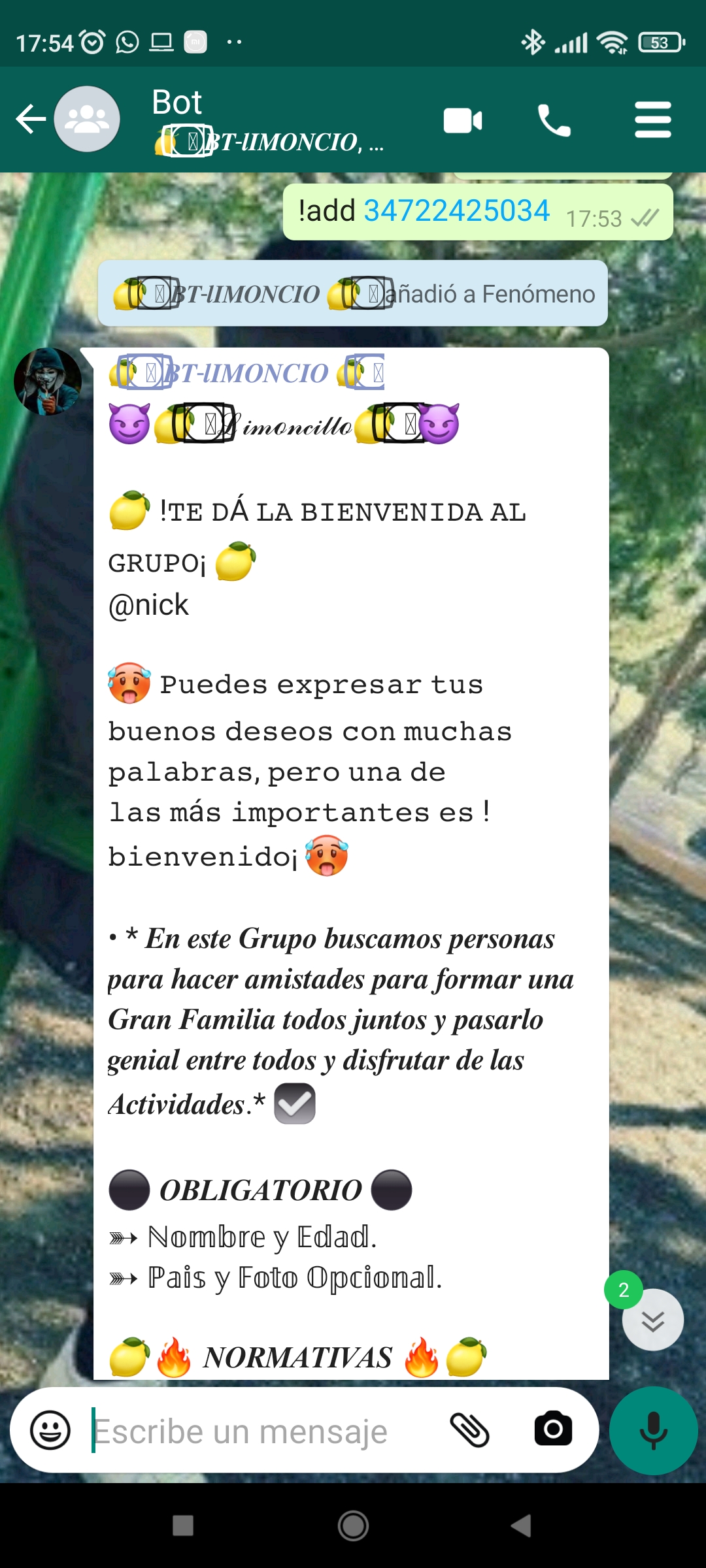Open recent apps from the navigation bar

(x=183, y=1526)
